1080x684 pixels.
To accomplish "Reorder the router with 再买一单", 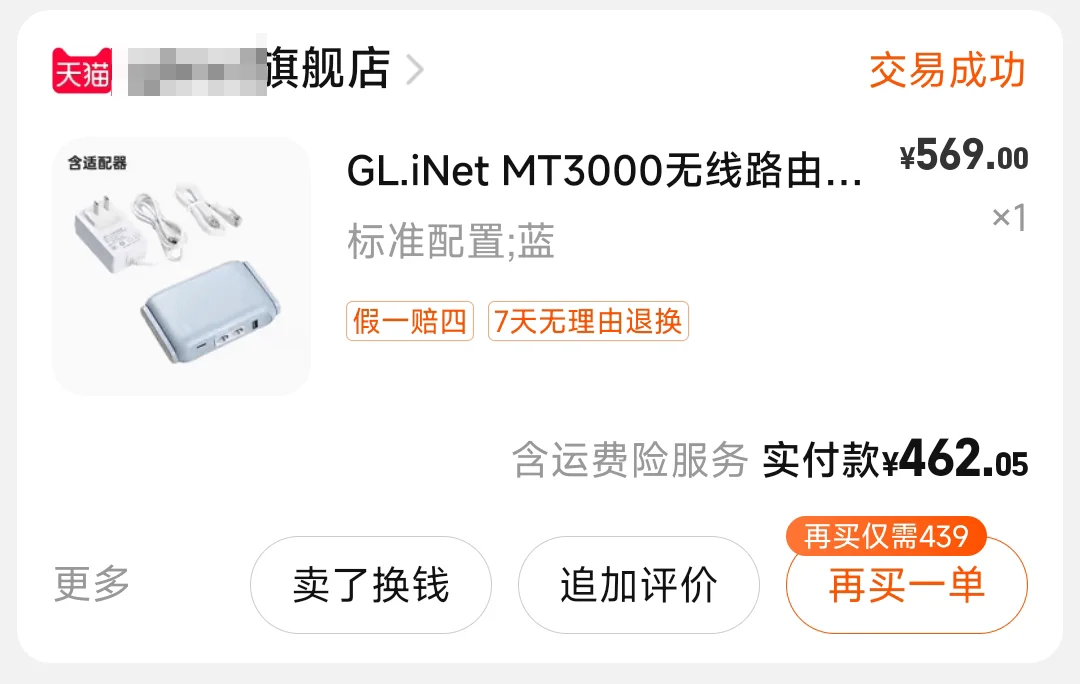I will pos(906,587).
